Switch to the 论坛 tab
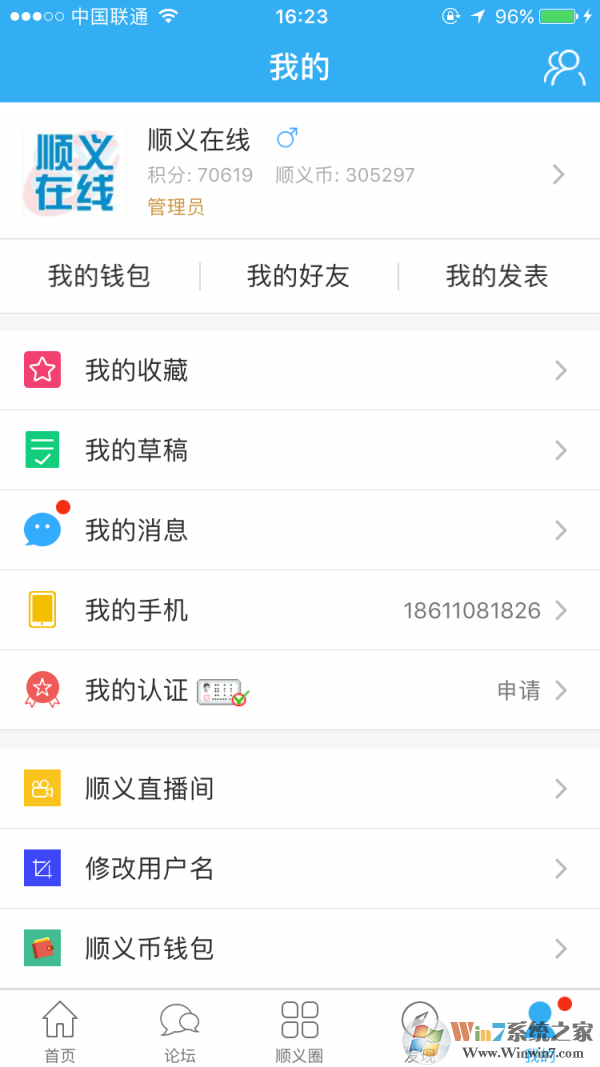Viewport: 600px width, 1067px height. 180,1031
